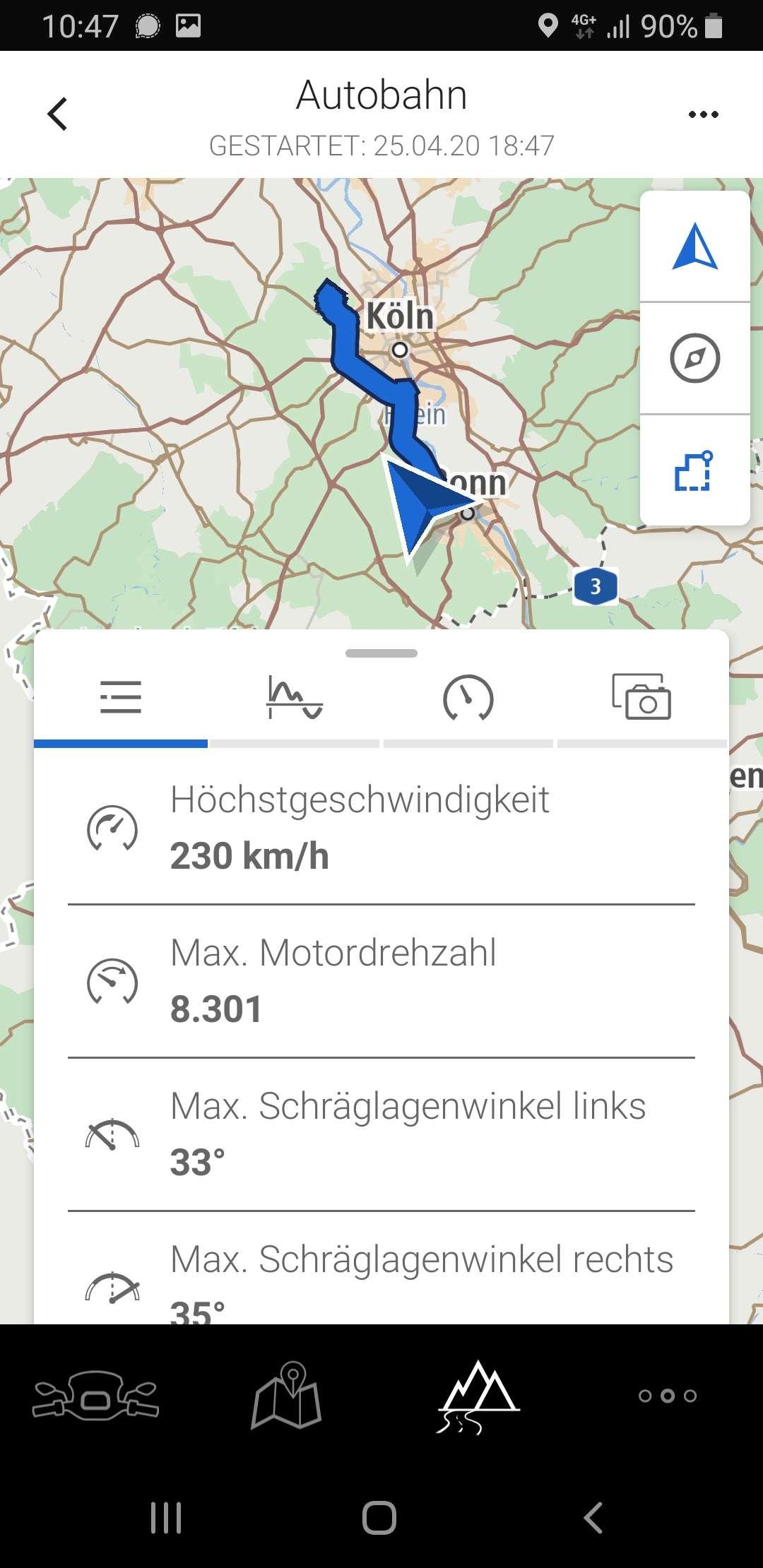Switch to the trip summary list tab
Screen dimensions: 763x1568
pos(121,698)
